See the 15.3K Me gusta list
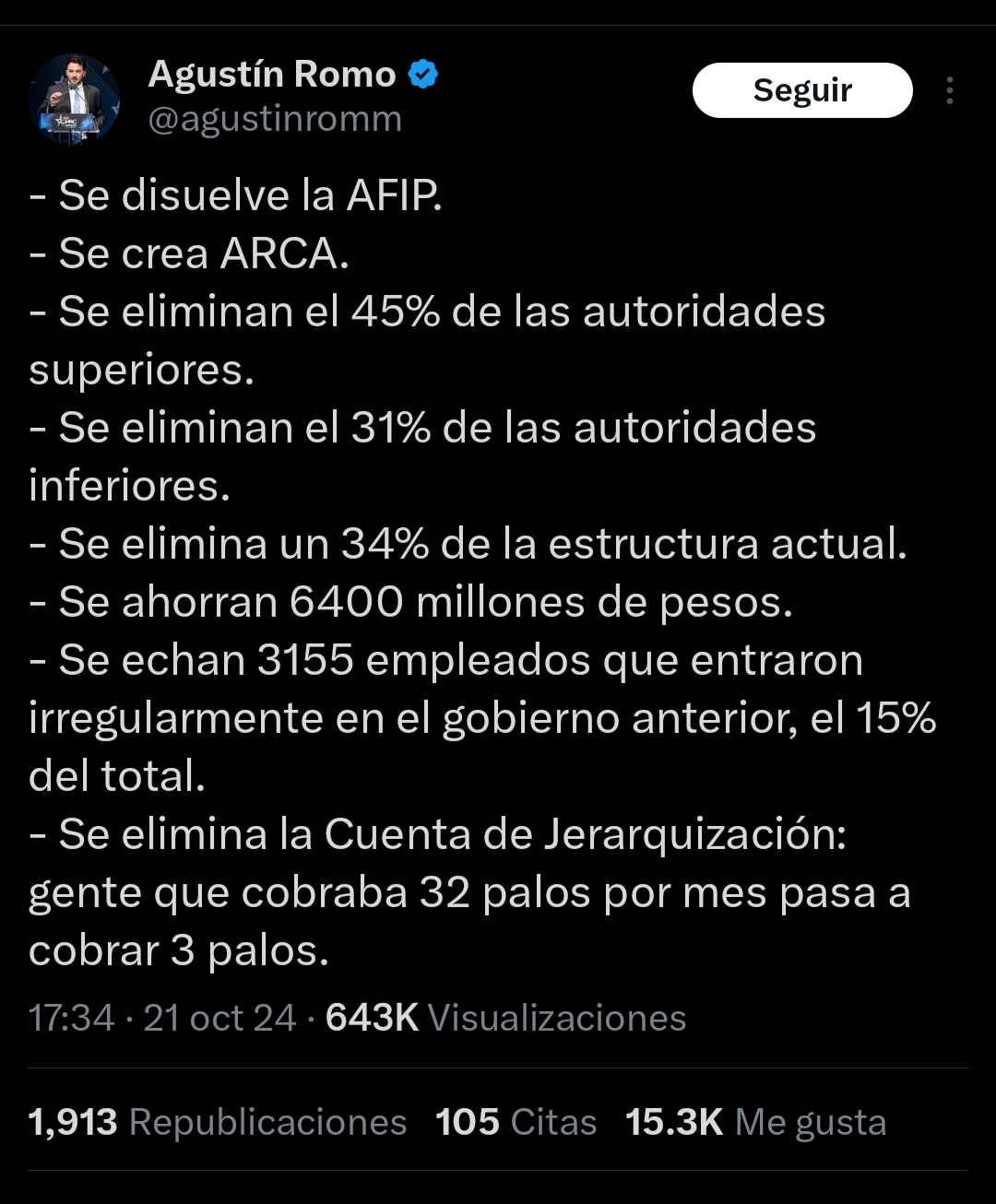Viewport: 996px width, 1204px height. pyautogui.click(x=755, y=1122)
